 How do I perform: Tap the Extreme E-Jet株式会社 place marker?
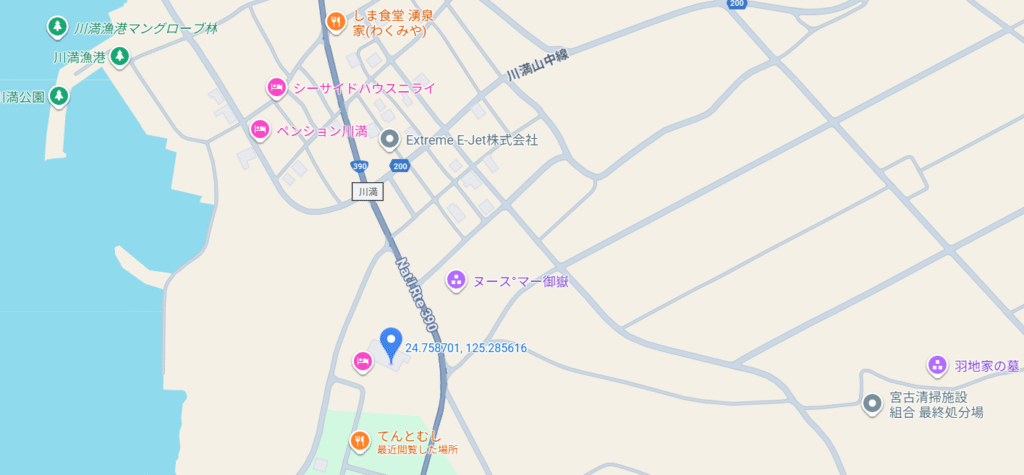tap(389, 140)
